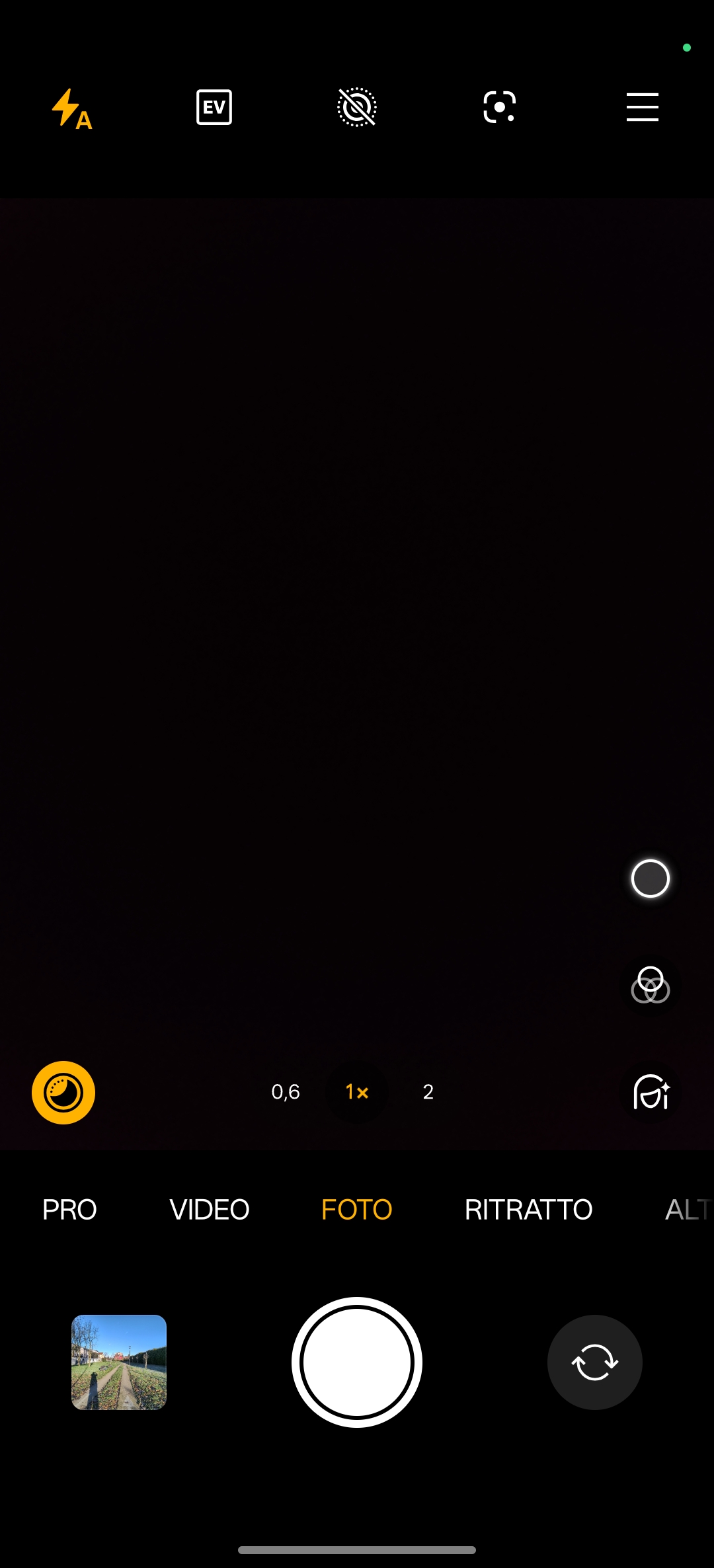Open the ALTRO modes tab
This screenshot has height=1568, width=714.
pyautogui.click(x=688, y=1210)
